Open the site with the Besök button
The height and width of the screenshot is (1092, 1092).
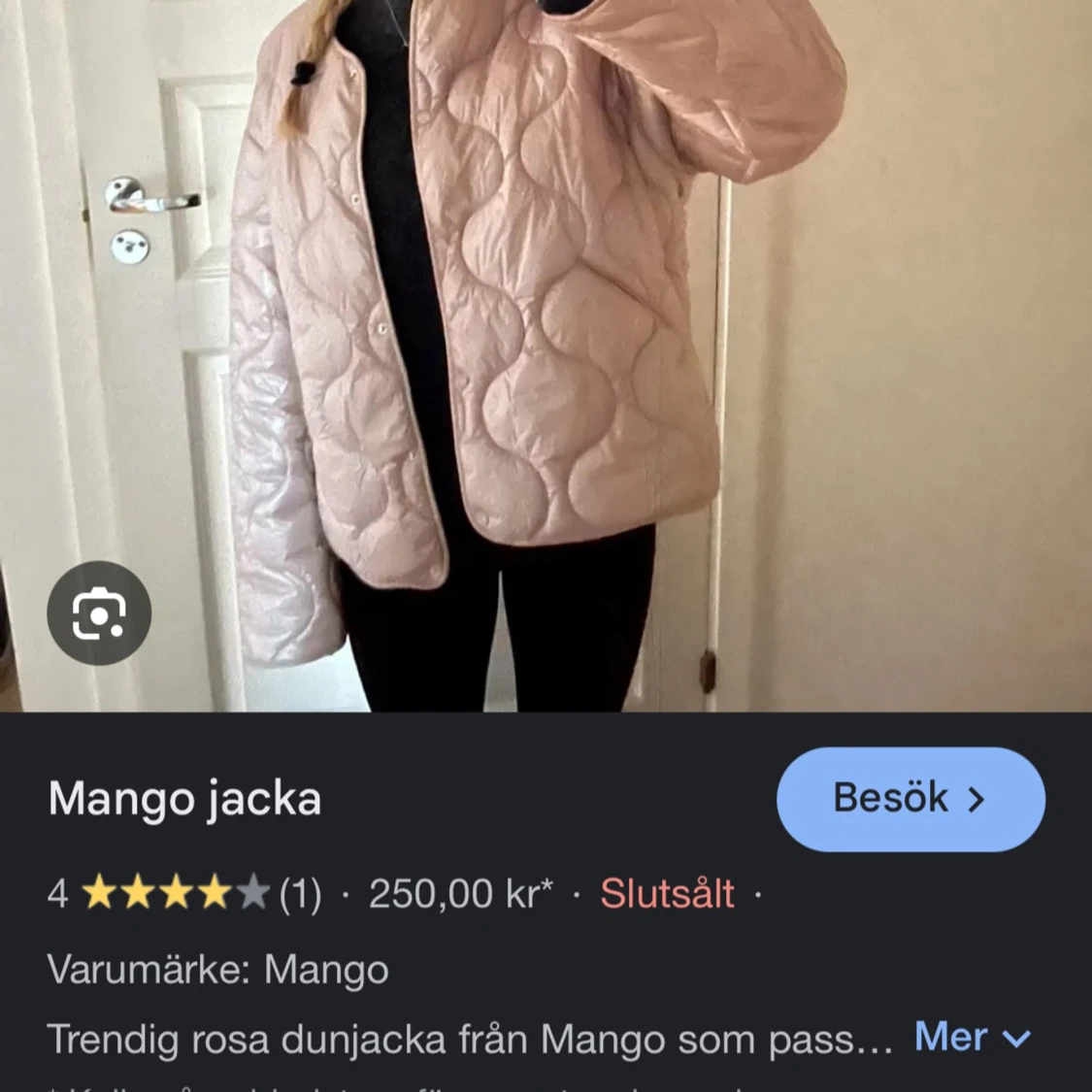point(910,799)
